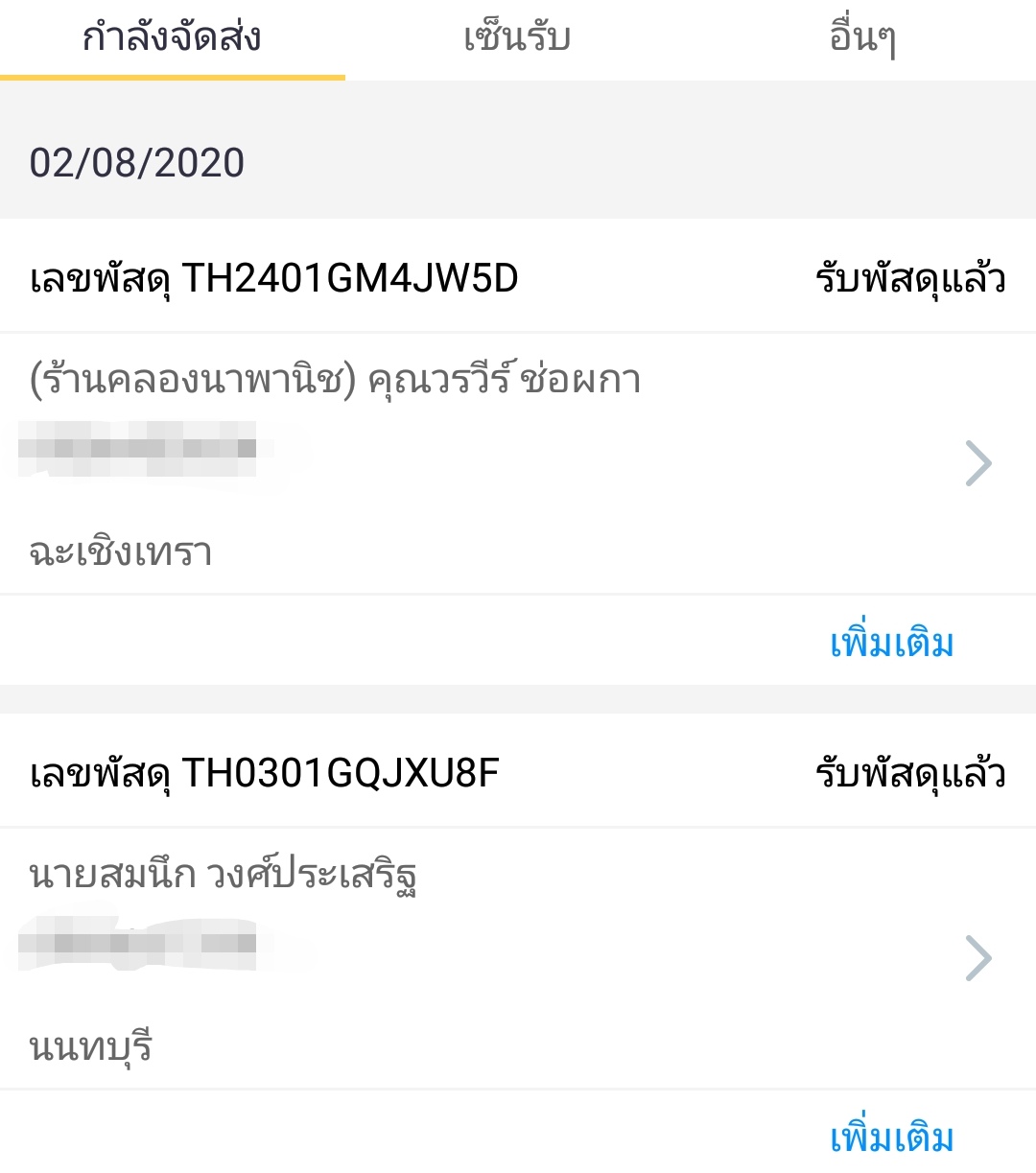Tap the yellow active-tab indicator bar
Viewport: 1036px width, 1173px height.
point(173,77)
